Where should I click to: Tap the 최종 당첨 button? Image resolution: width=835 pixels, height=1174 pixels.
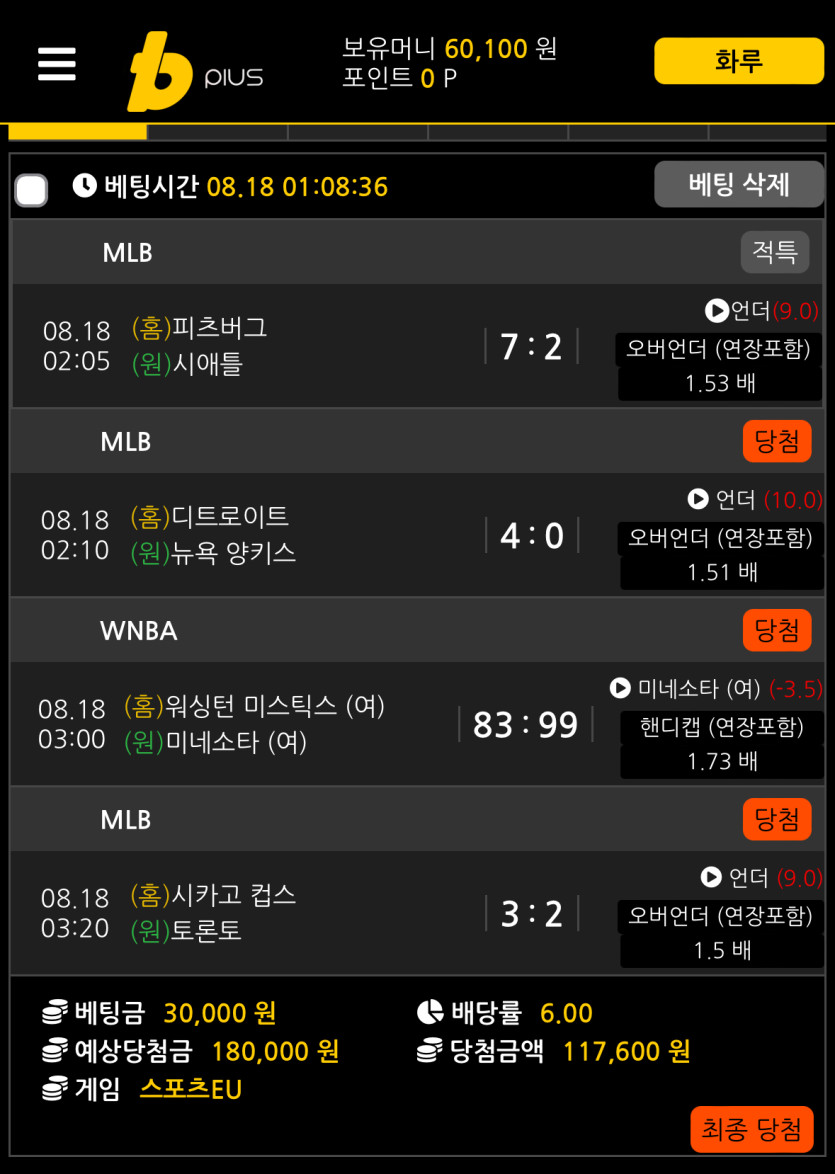pos(751,1130)
